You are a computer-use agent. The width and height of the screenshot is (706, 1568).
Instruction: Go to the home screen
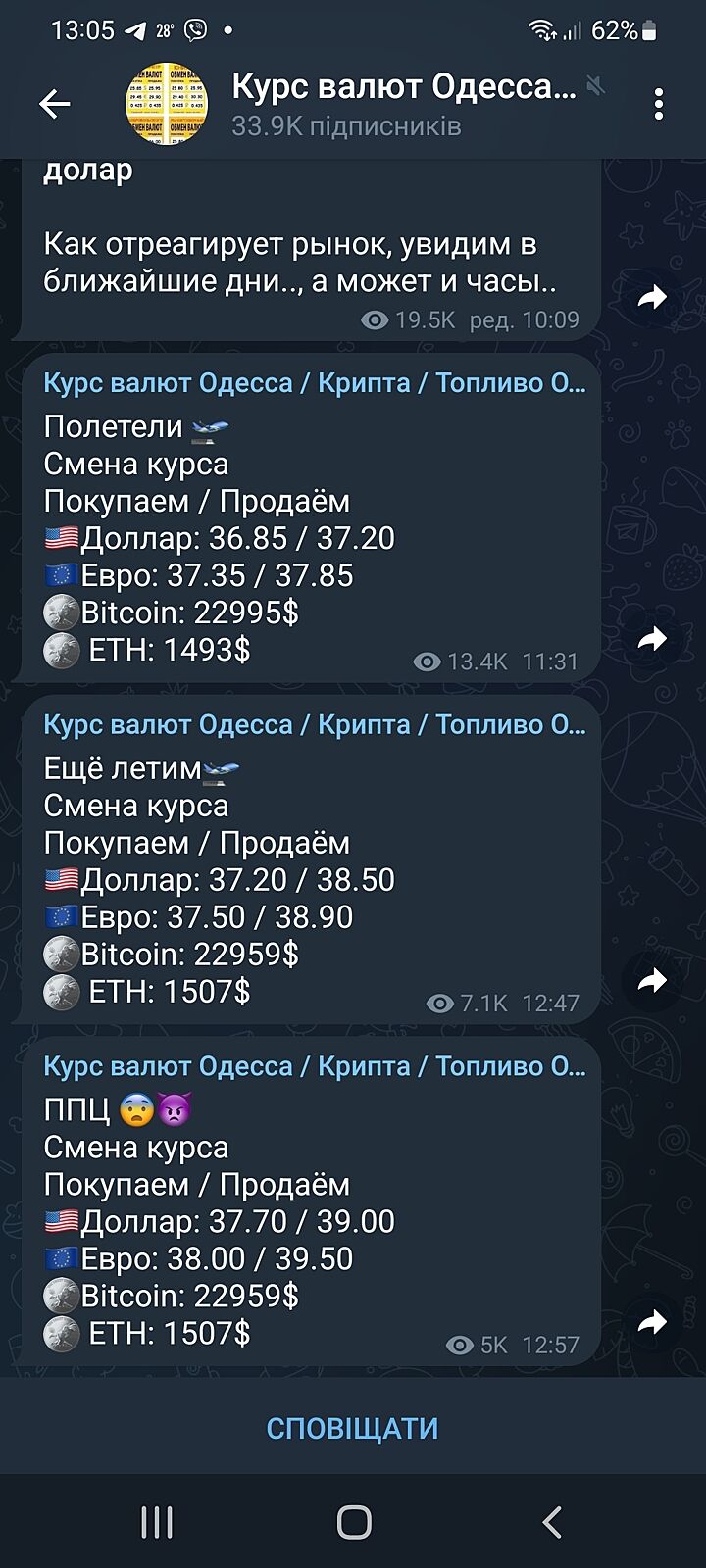(x=354, y=1522)
